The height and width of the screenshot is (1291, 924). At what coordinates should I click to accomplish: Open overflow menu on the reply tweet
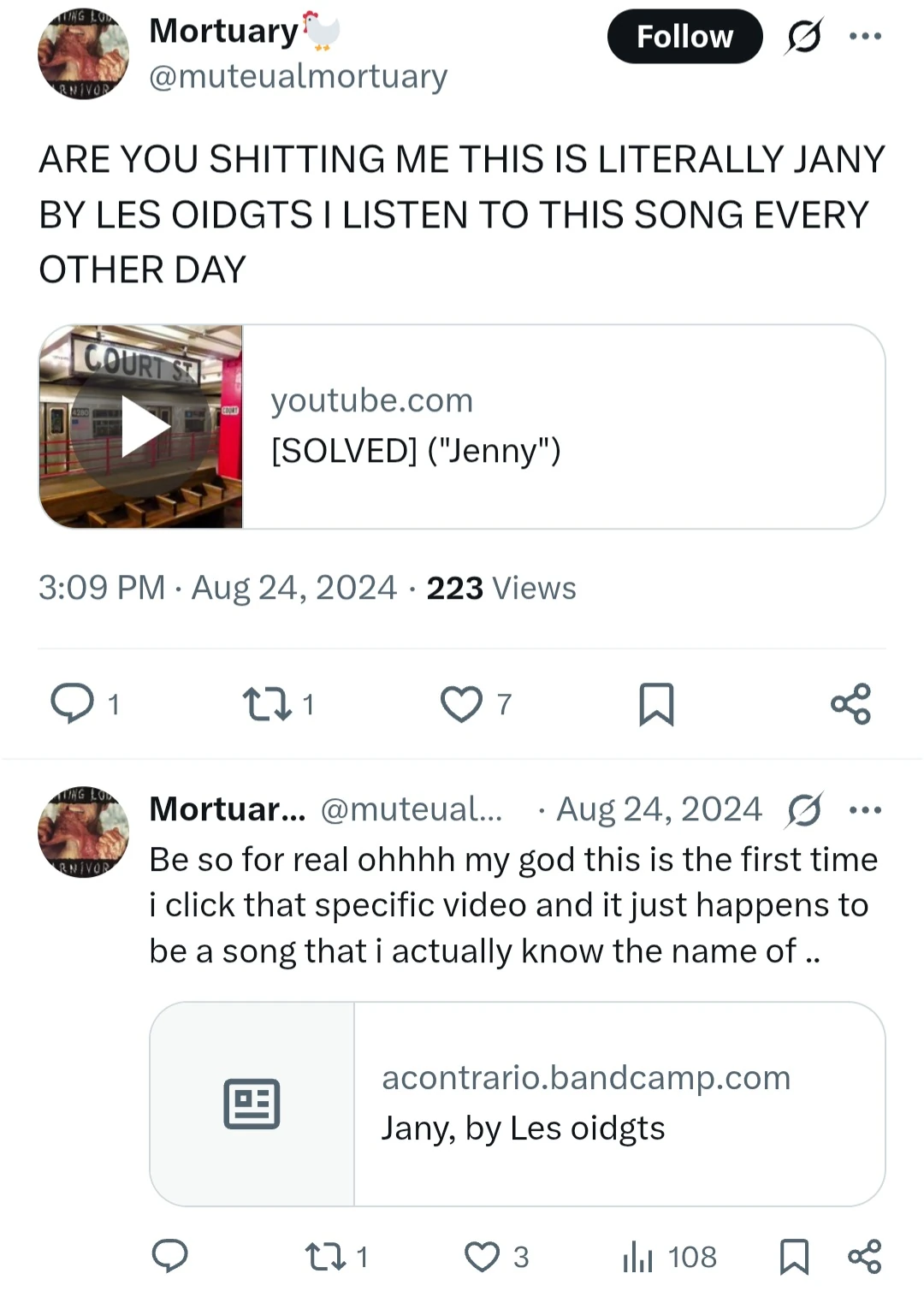865,809
